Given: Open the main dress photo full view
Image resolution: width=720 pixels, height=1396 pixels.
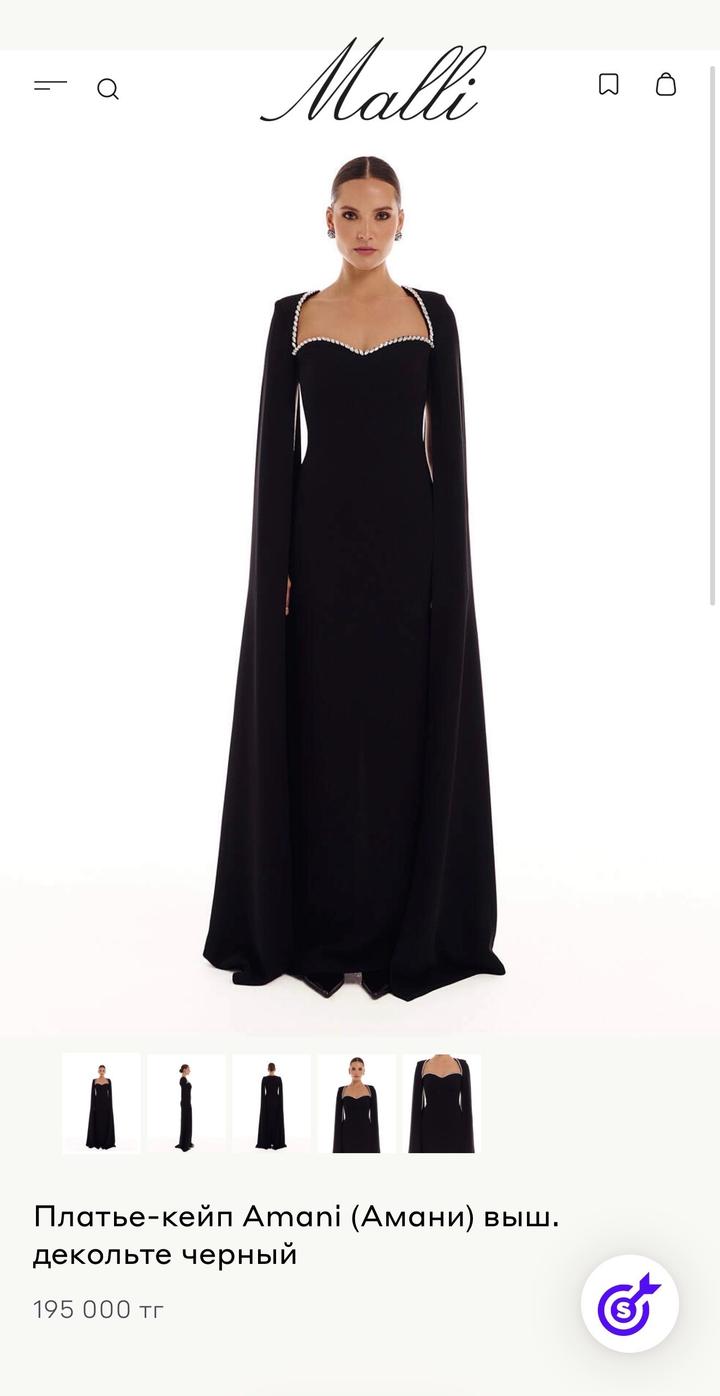Looking at the screenshot, I should [360, 580].
